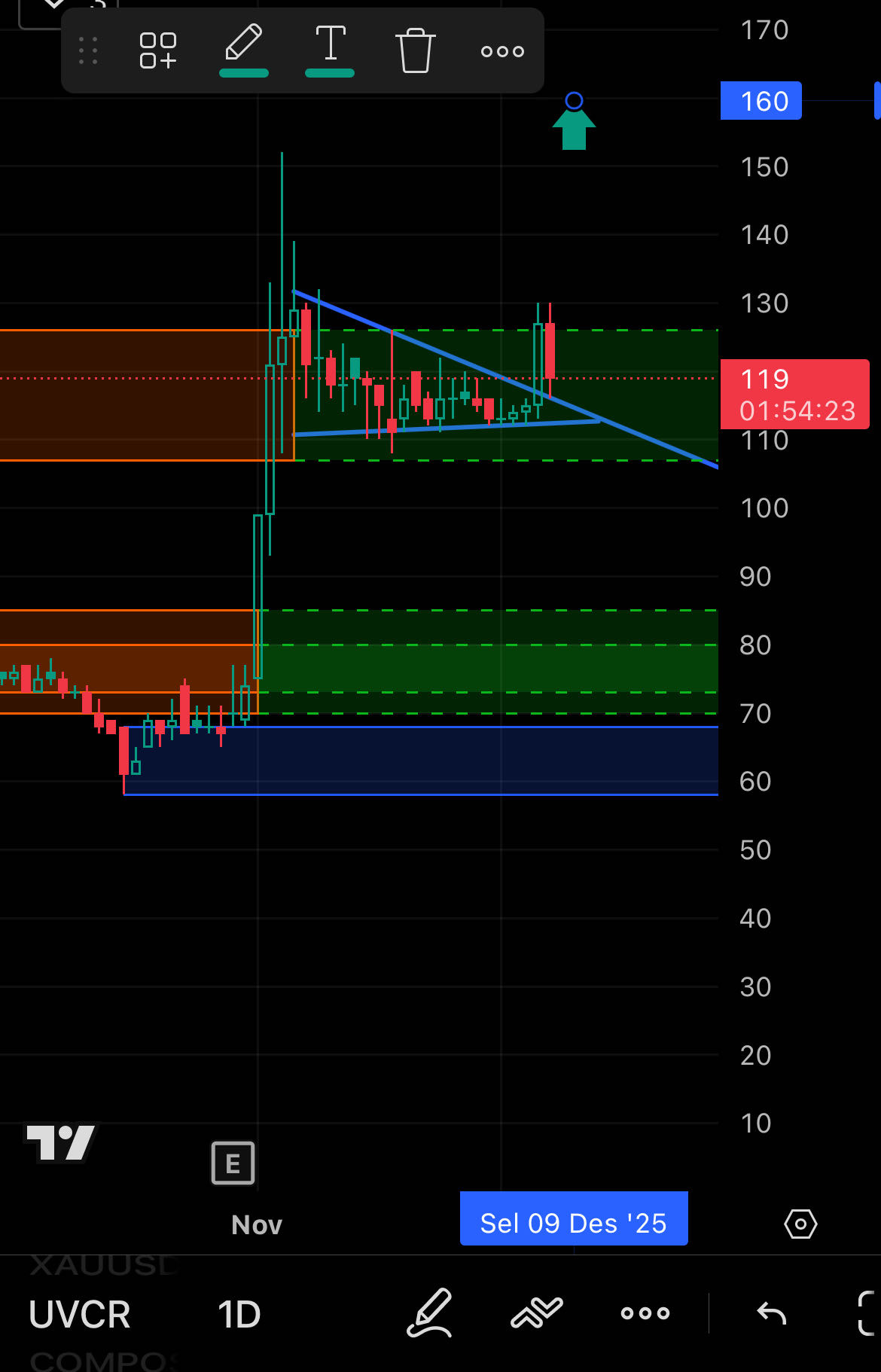Open the indicators icon in the bottom bar
Screen dimensions: 881x1372
pyautogui.click(x=536, y=1313)
